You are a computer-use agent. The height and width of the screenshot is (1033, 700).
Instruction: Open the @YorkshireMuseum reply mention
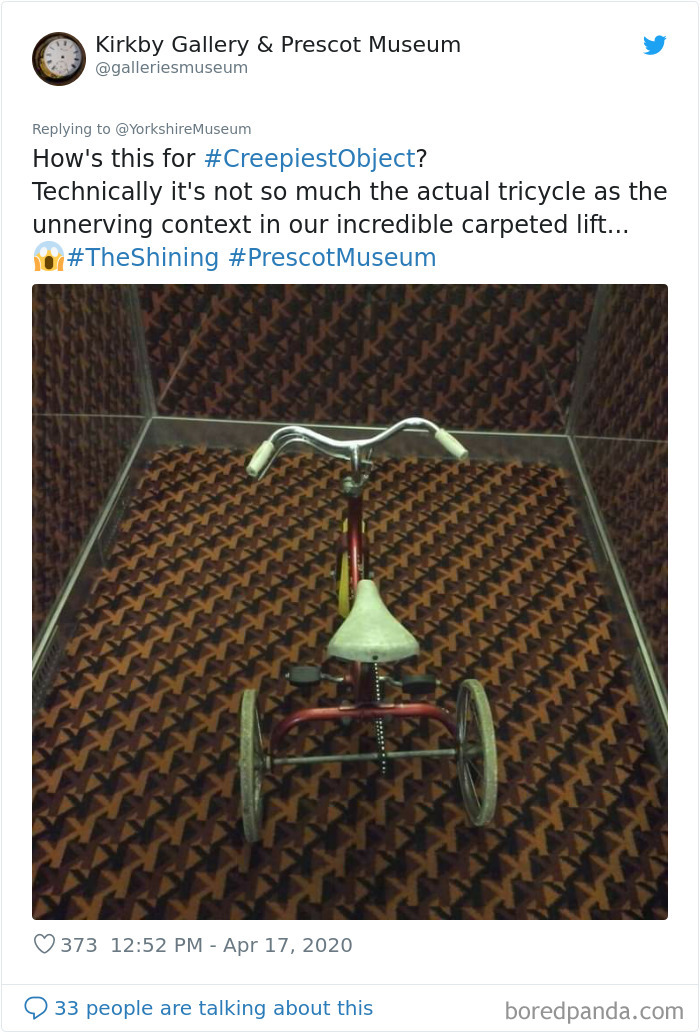coord(184,129)
